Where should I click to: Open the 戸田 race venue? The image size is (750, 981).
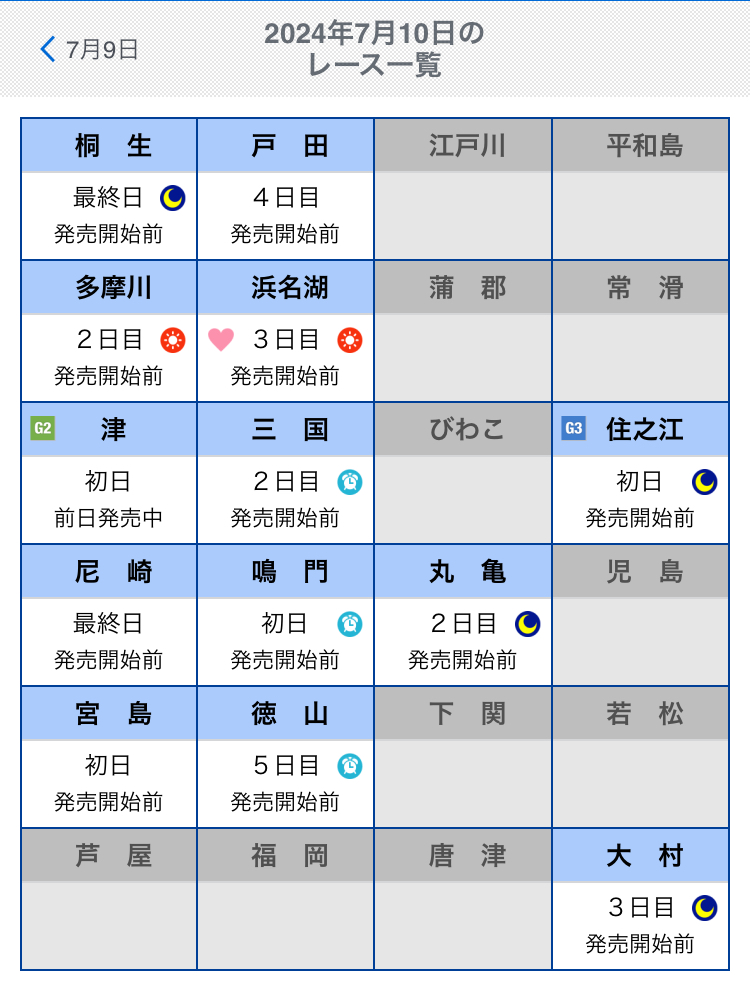click(286, 190)
